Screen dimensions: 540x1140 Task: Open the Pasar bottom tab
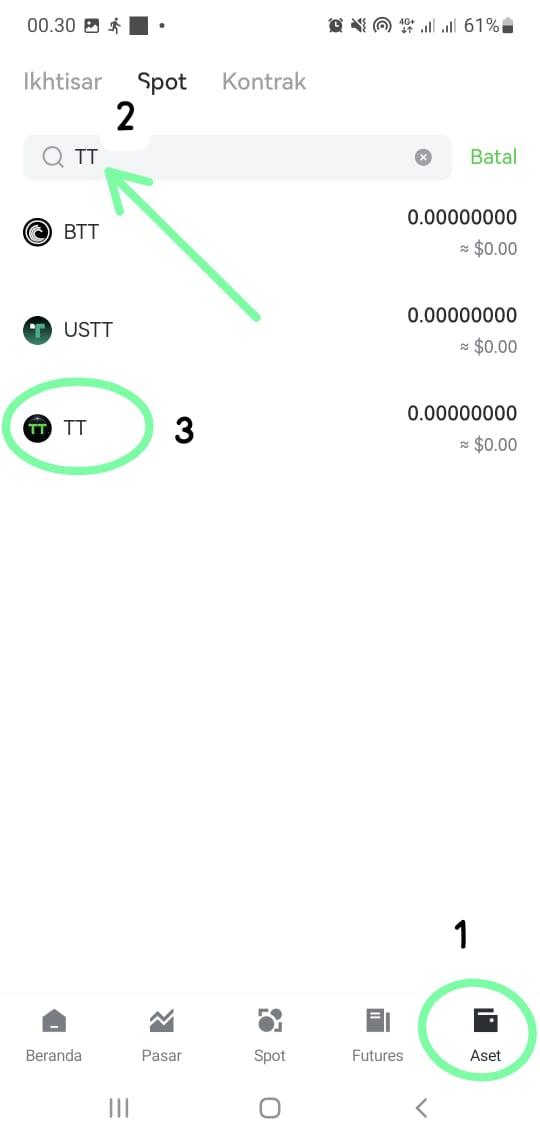click(161, 1035)
